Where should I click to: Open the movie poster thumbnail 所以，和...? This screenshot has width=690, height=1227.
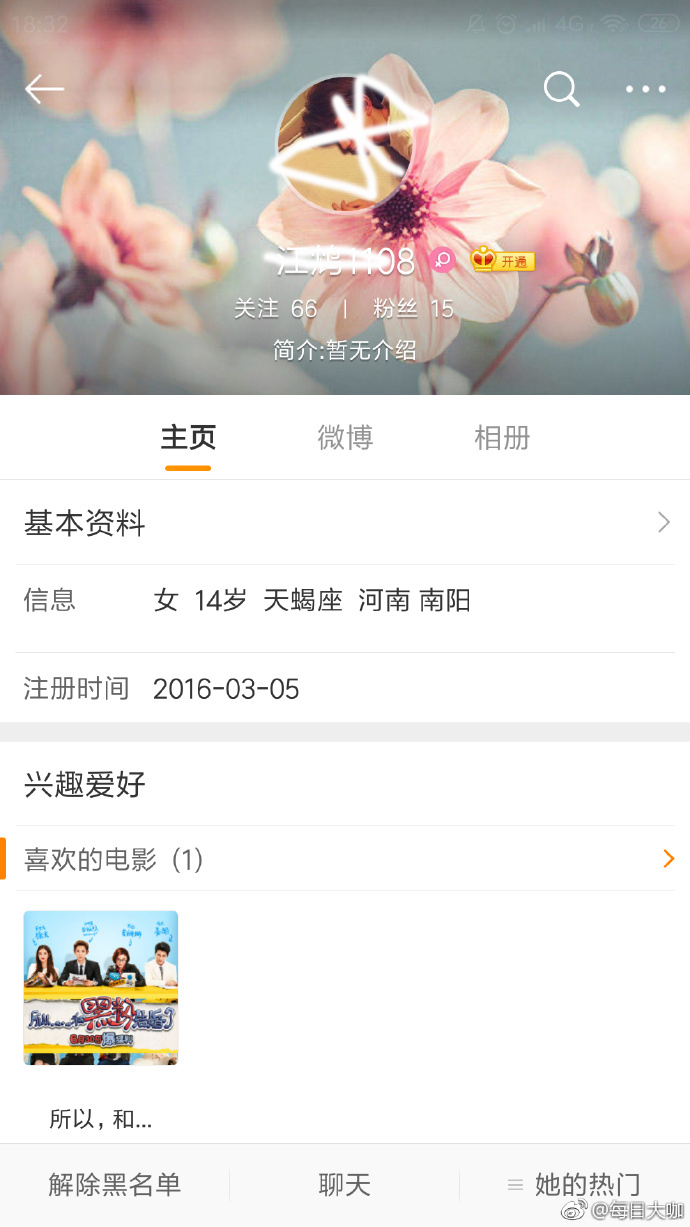pos(101,988)
